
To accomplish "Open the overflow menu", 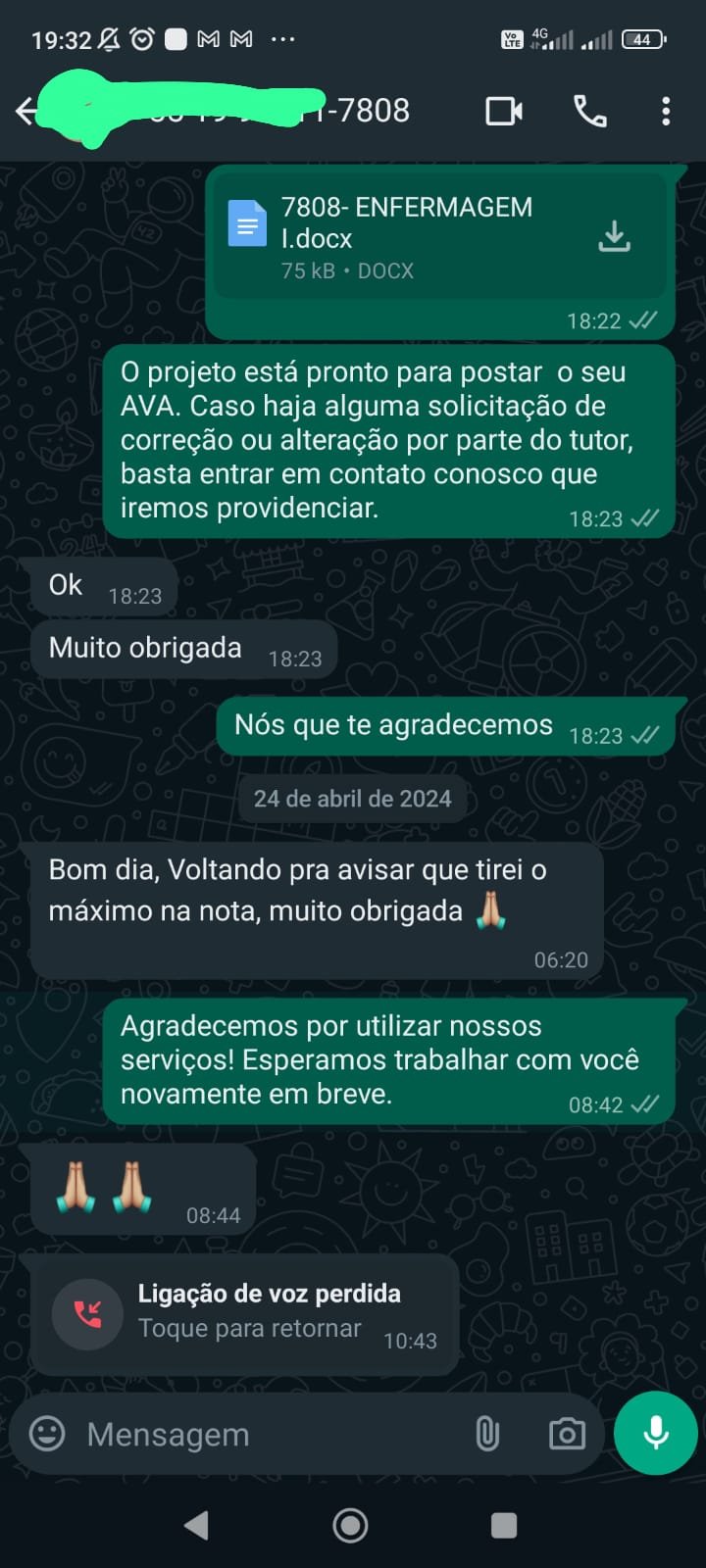I will tap(666, 111).
